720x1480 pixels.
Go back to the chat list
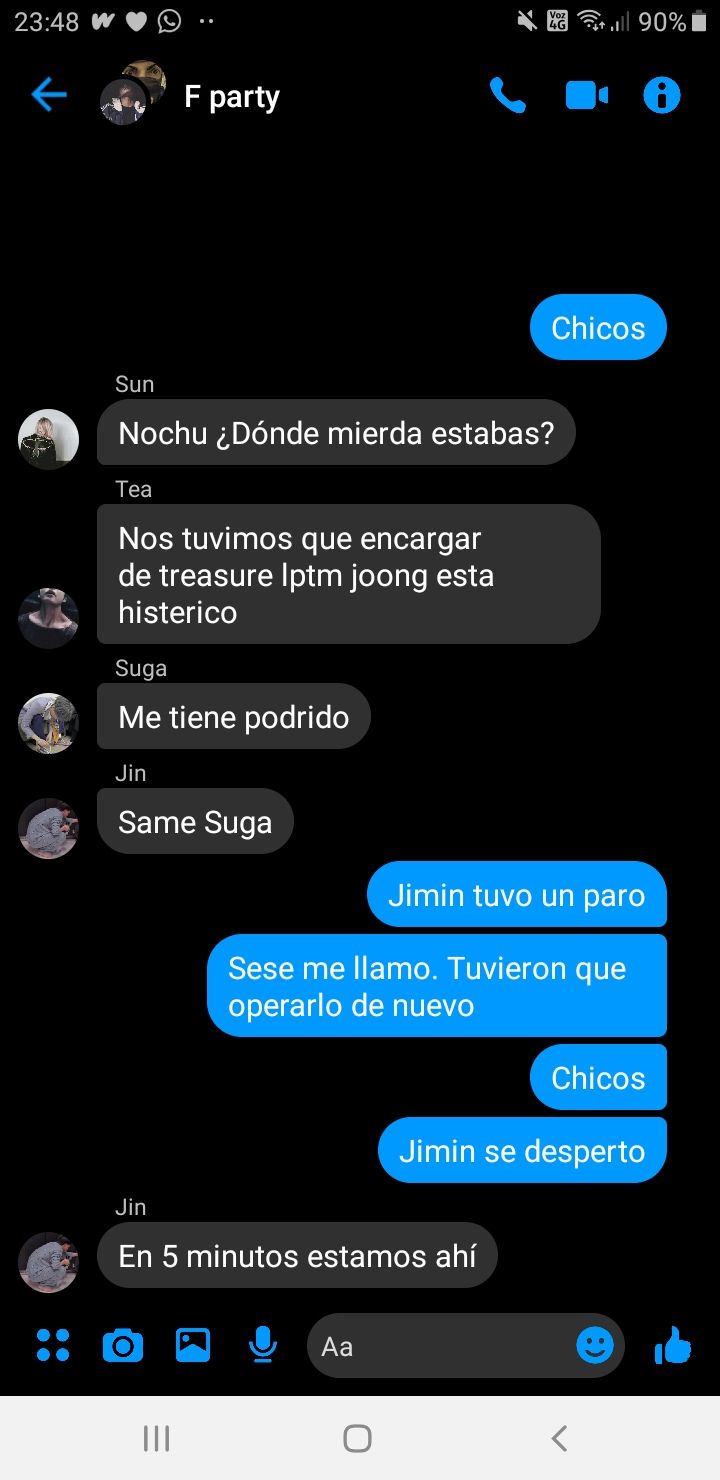pyautogui.click(x=48, y=96)
